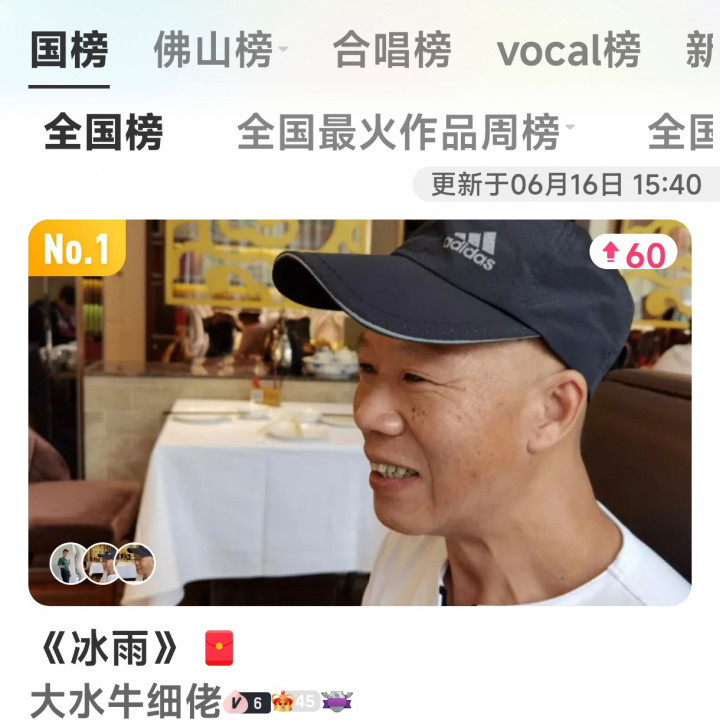Open the No.1 ranked work card
Screen dimensions: 720x720
tap(360, 412)
